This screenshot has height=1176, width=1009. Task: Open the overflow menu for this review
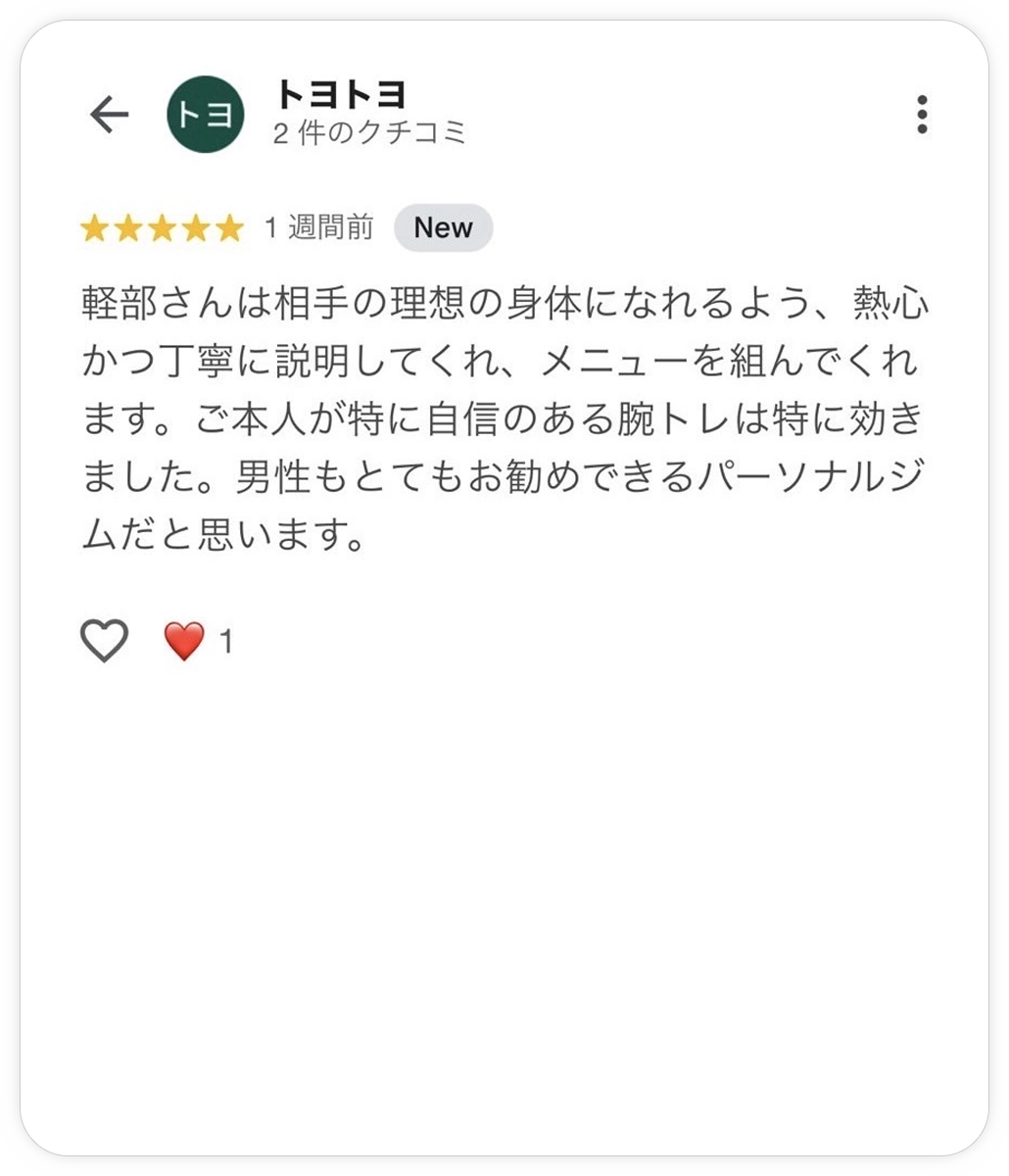point(921,115)
